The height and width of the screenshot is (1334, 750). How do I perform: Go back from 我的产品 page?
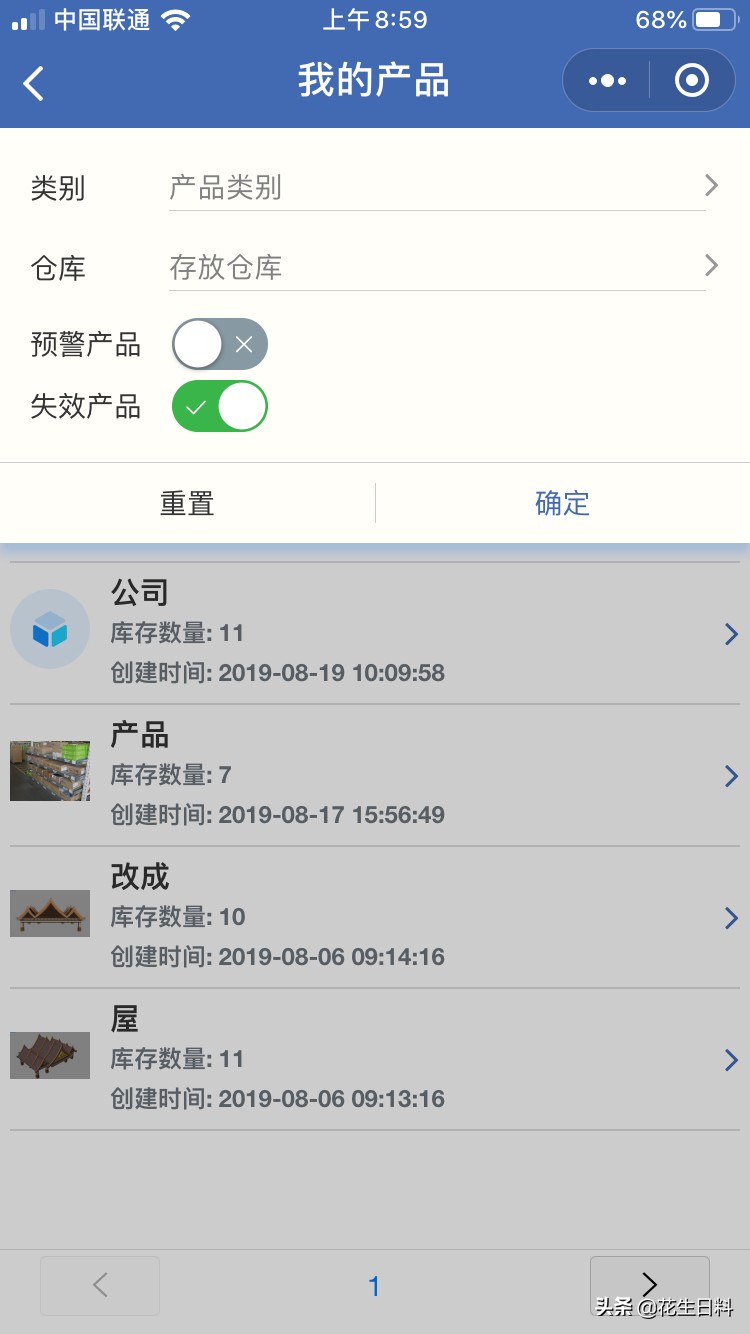pyautogui.click(x=34, y=83)
